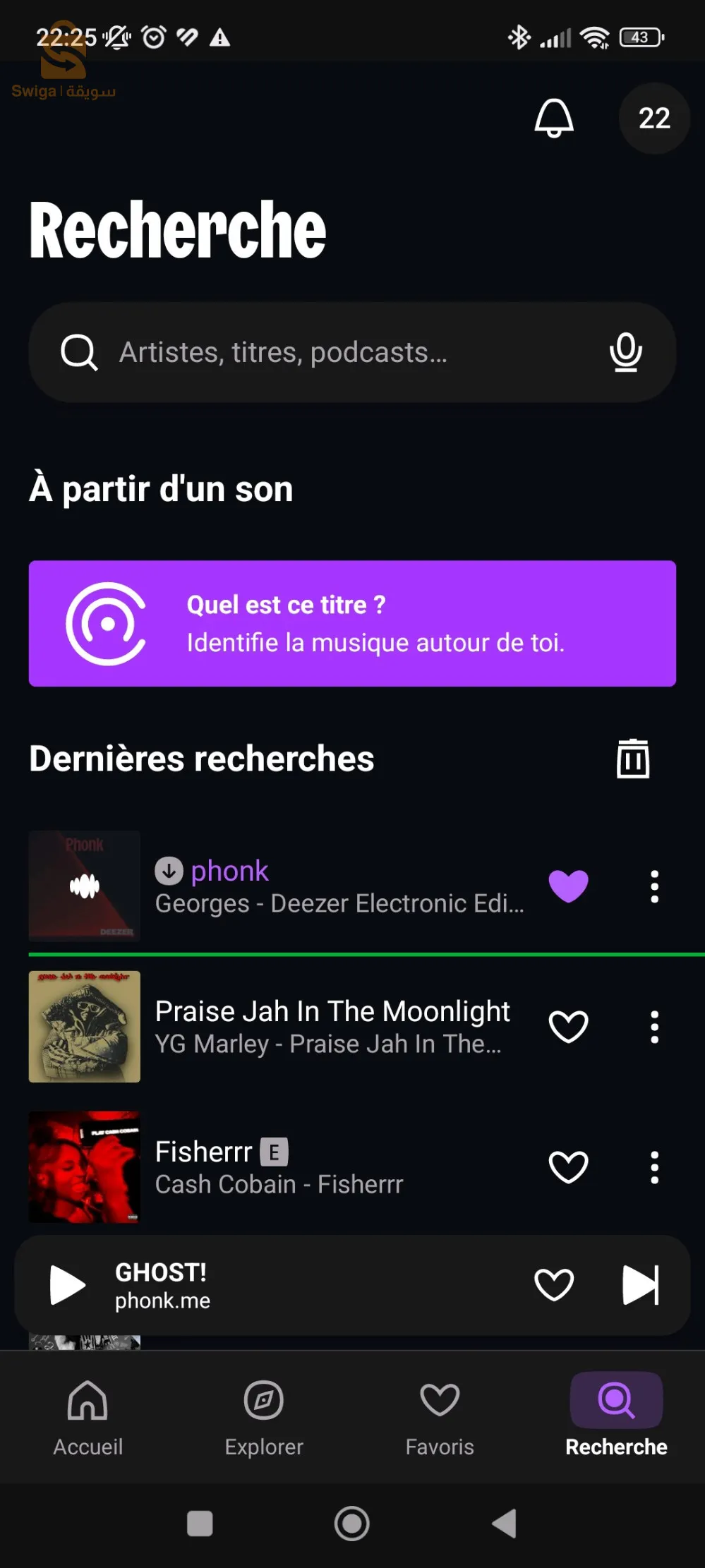
Task: Open more options for Fisherrr
Action: (x=654, y=1166)
